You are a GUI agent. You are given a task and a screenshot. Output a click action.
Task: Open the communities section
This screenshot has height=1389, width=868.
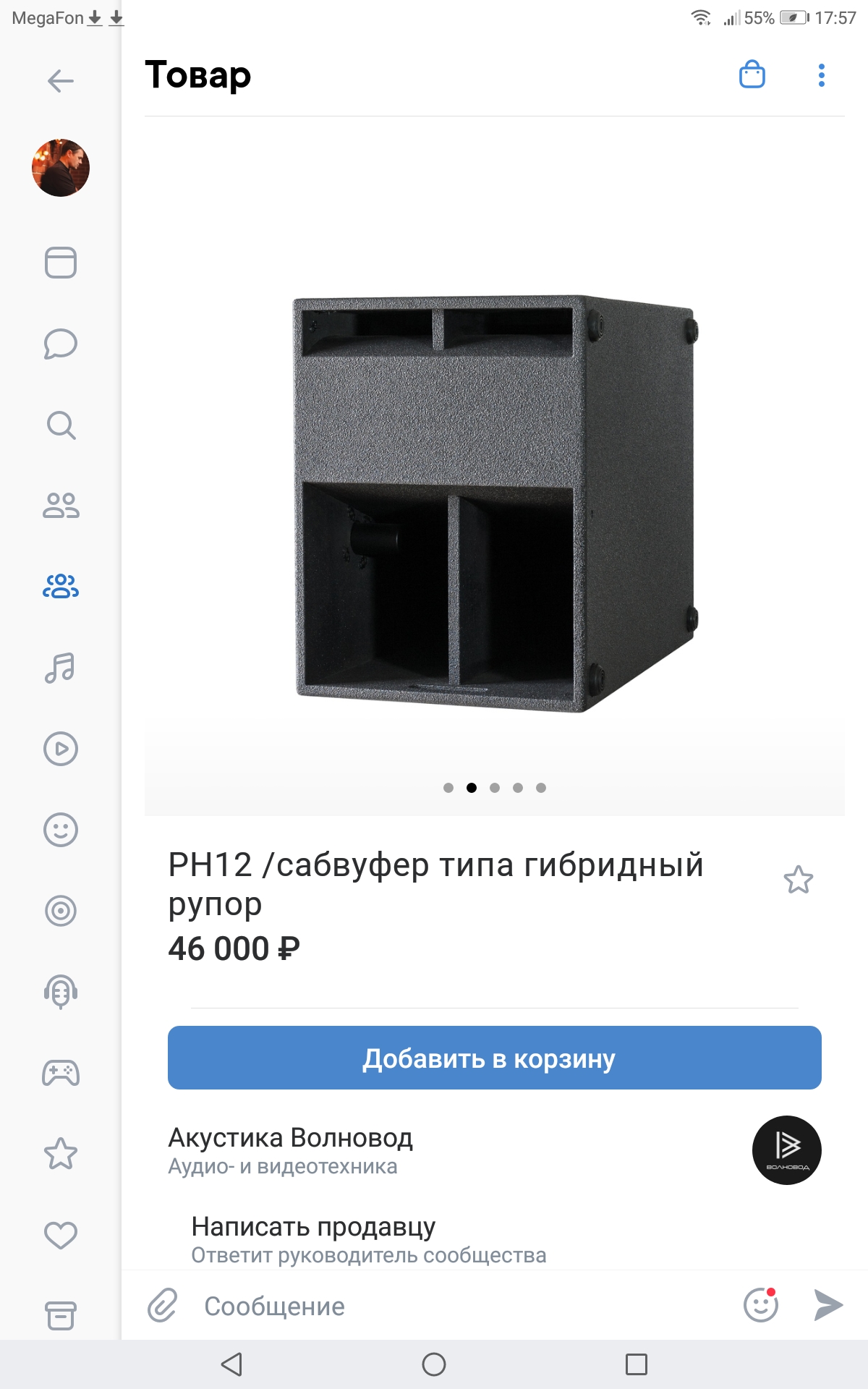[61, 586]
